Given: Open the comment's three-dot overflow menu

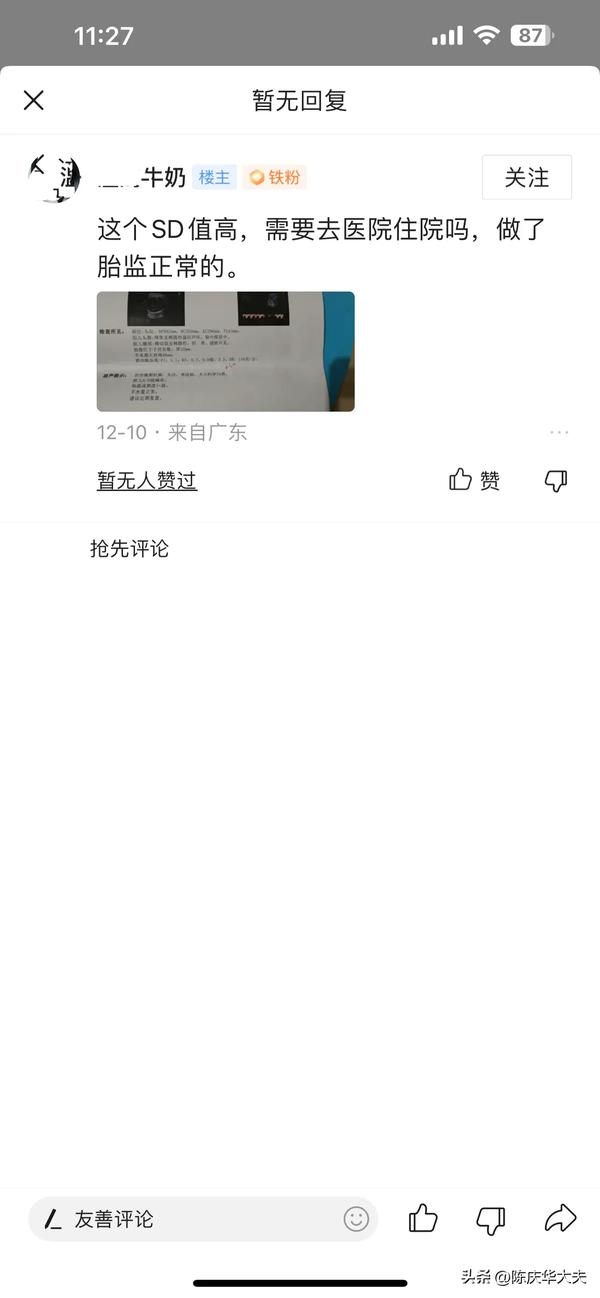Looking at the screenshot, I should pyautogui.click(x=559, y=432).
